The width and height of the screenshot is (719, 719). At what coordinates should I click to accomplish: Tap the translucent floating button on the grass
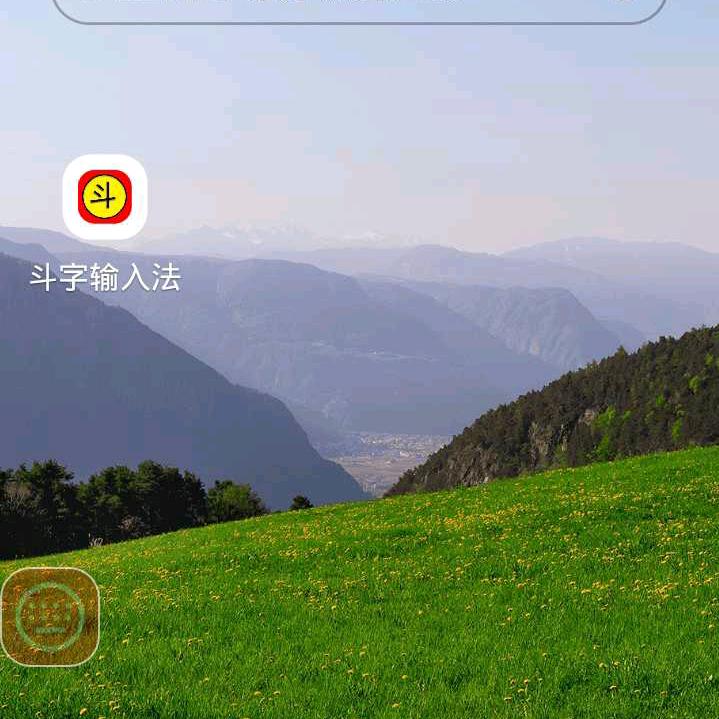click(x=50, y=616)
